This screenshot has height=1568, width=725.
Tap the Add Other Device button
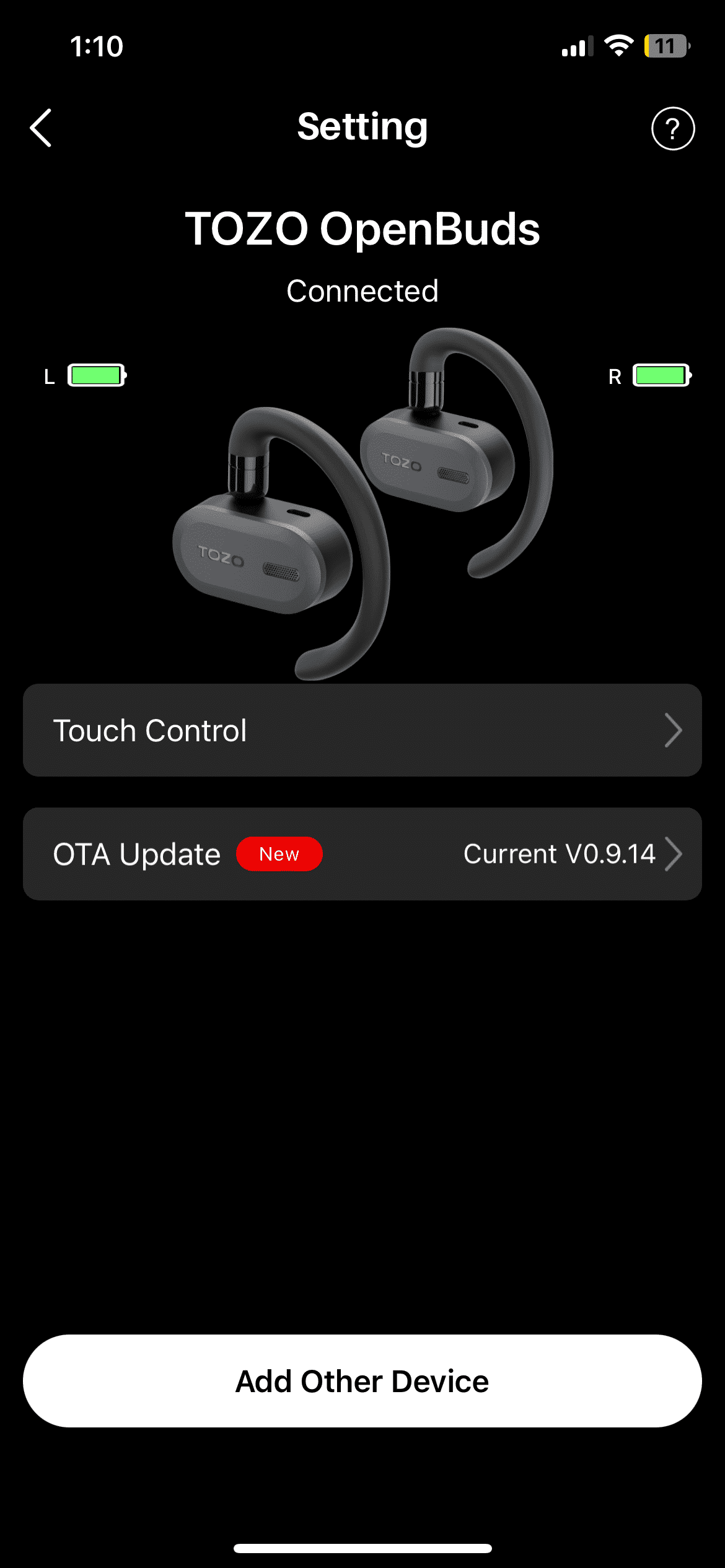coord(362,1381)
